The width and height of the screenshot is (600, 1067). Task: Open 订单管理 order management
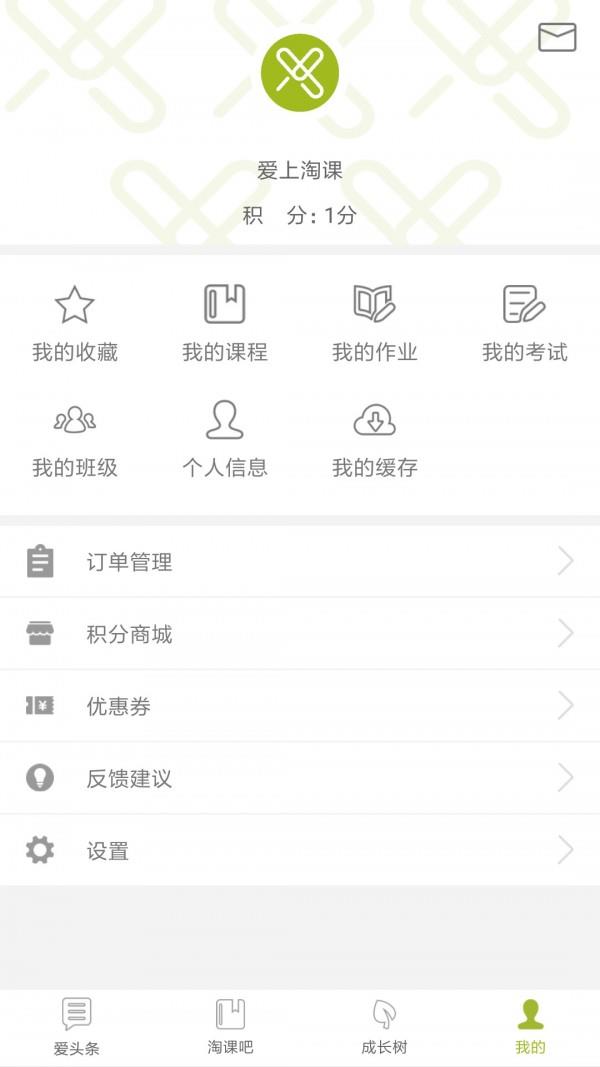coord(300,562)
